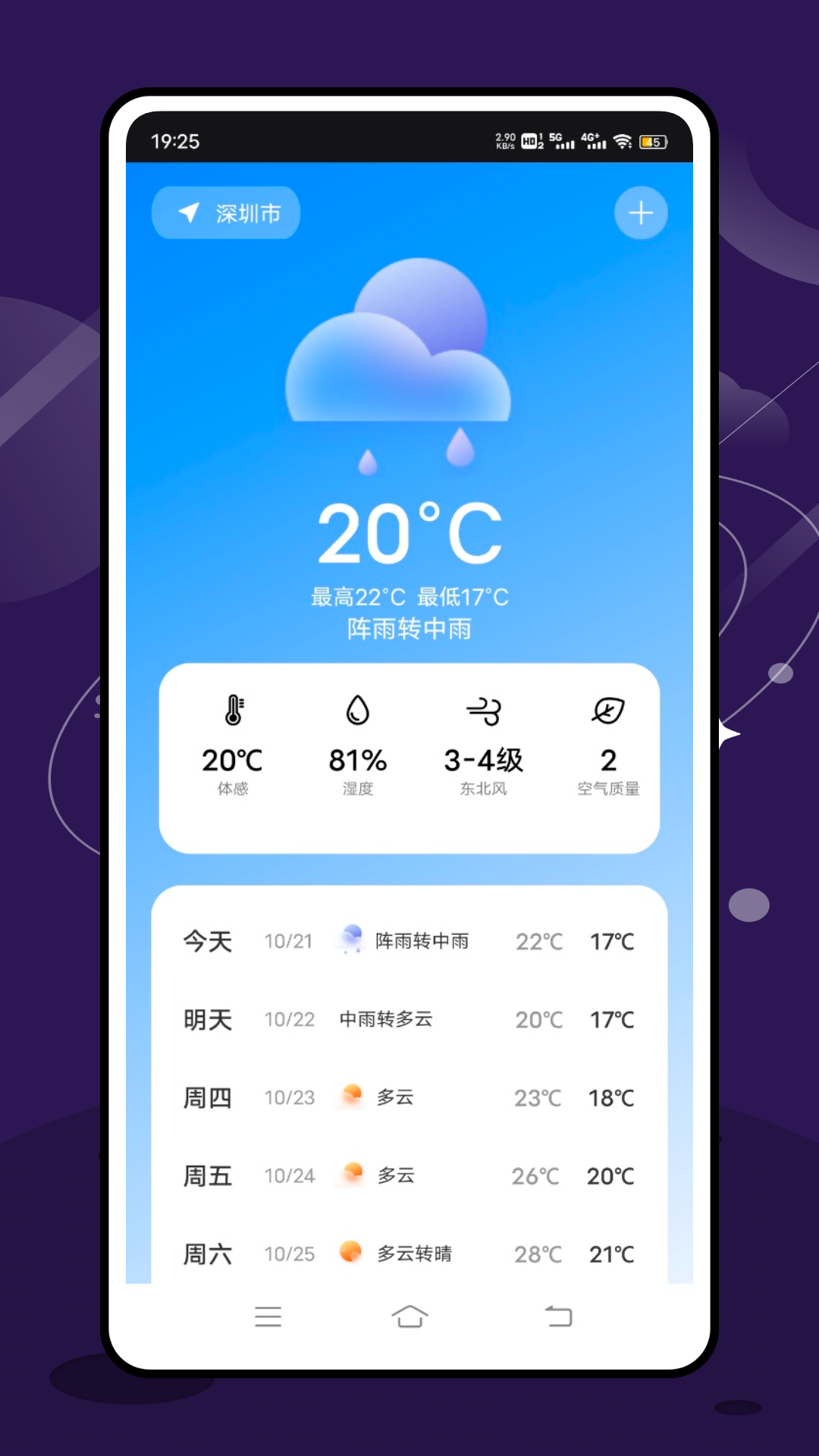Viewport: 819px width, 1456px height.
Task: Tap the wind icon above 3-4级
Action: (485, 711)
